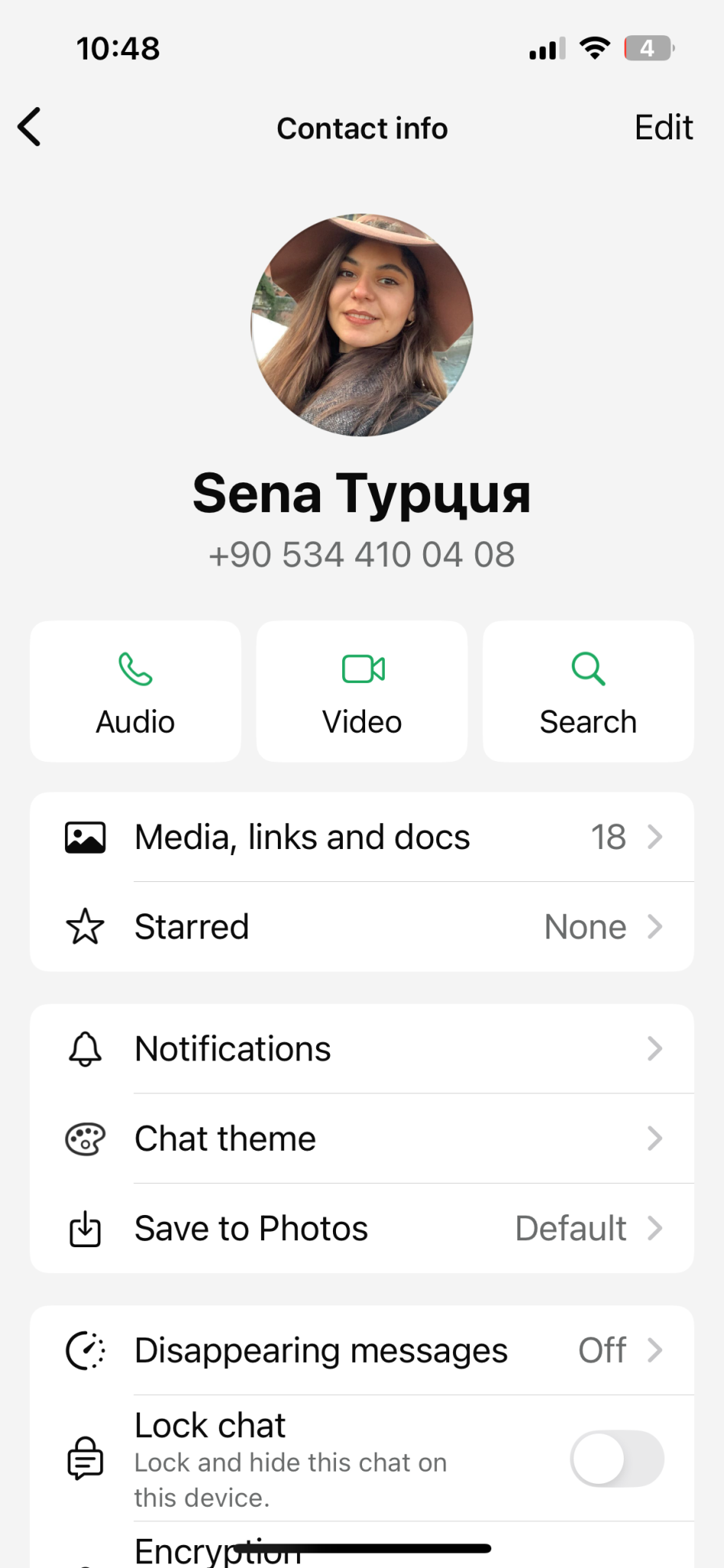Go back from Contact info

[x=31, y=127]
